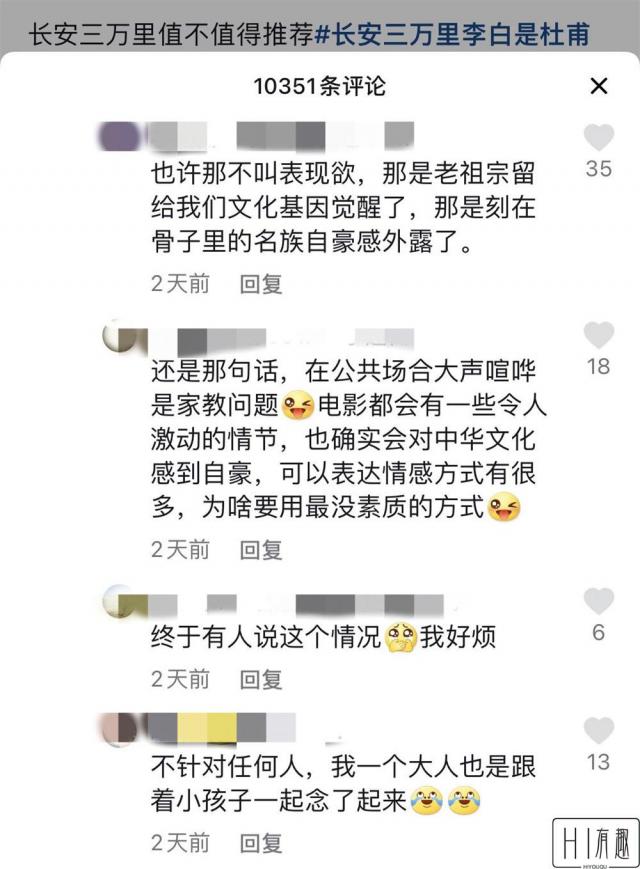
Task: Reply to the comment about 跟着小孩子一起念
Action: (x=261, y=843)
